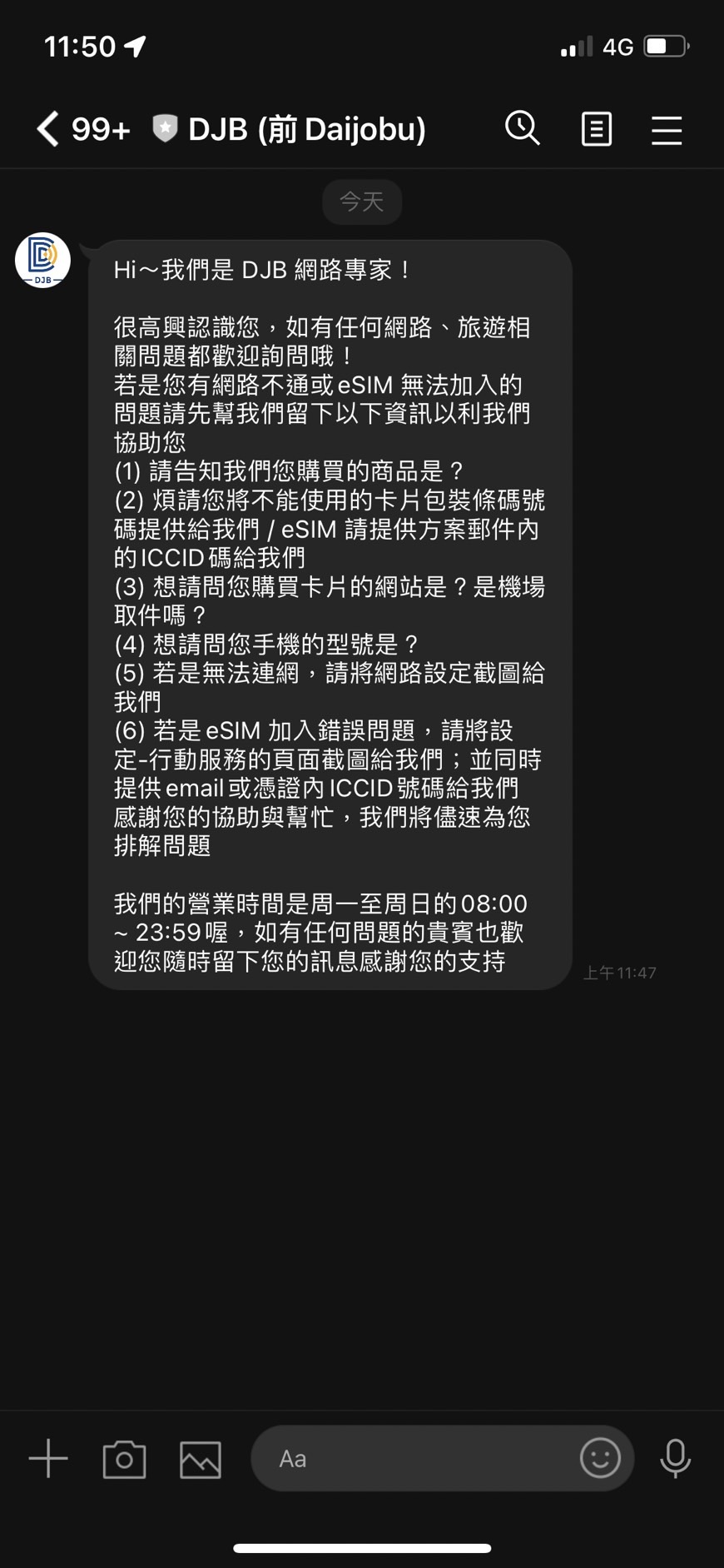
Task: Open DJB's profile avatar
Action: pyautogui.click(x=42, y=260)
